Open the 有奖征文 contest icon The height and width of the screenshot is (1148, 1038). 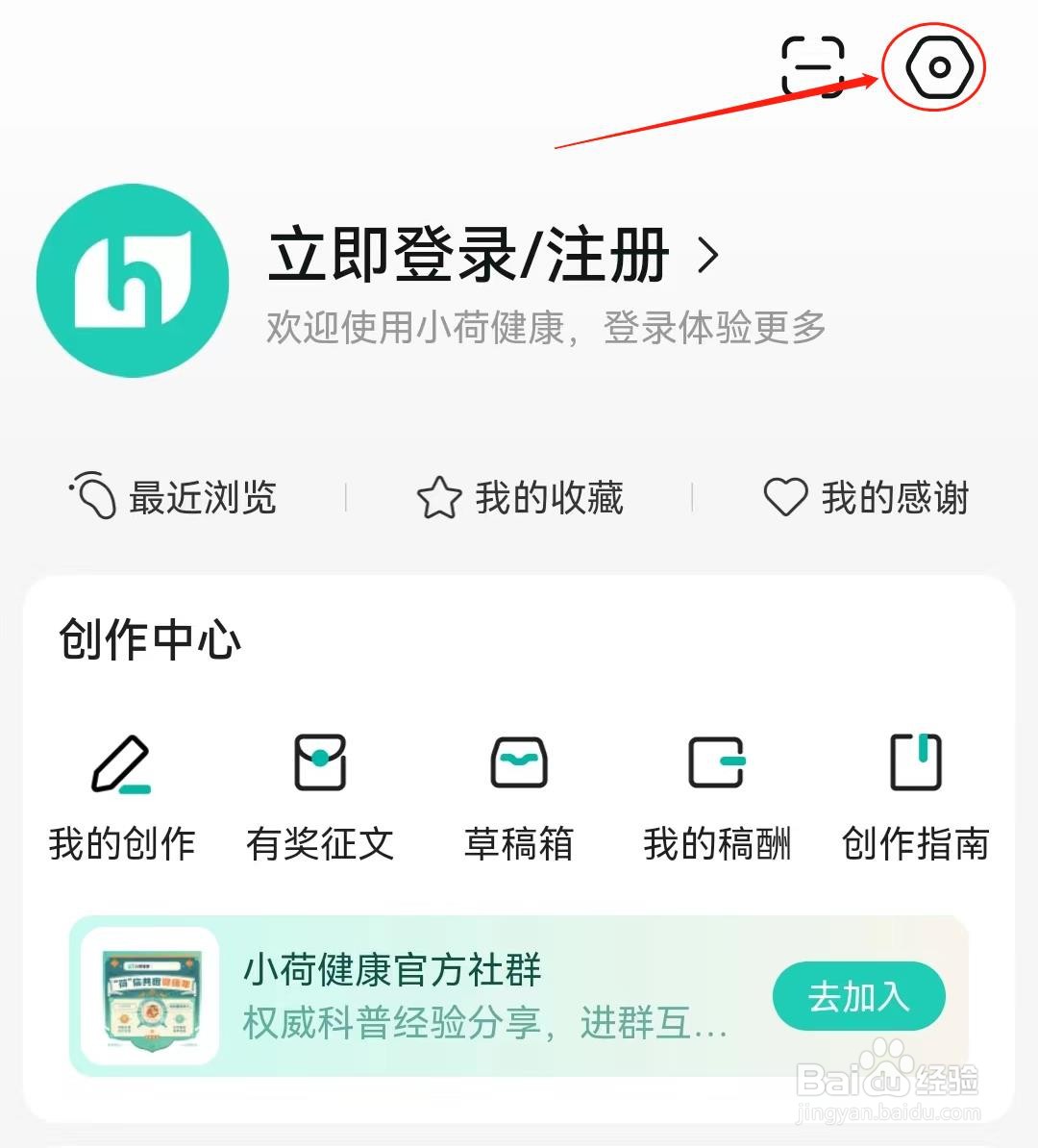(x=320, y=762)
